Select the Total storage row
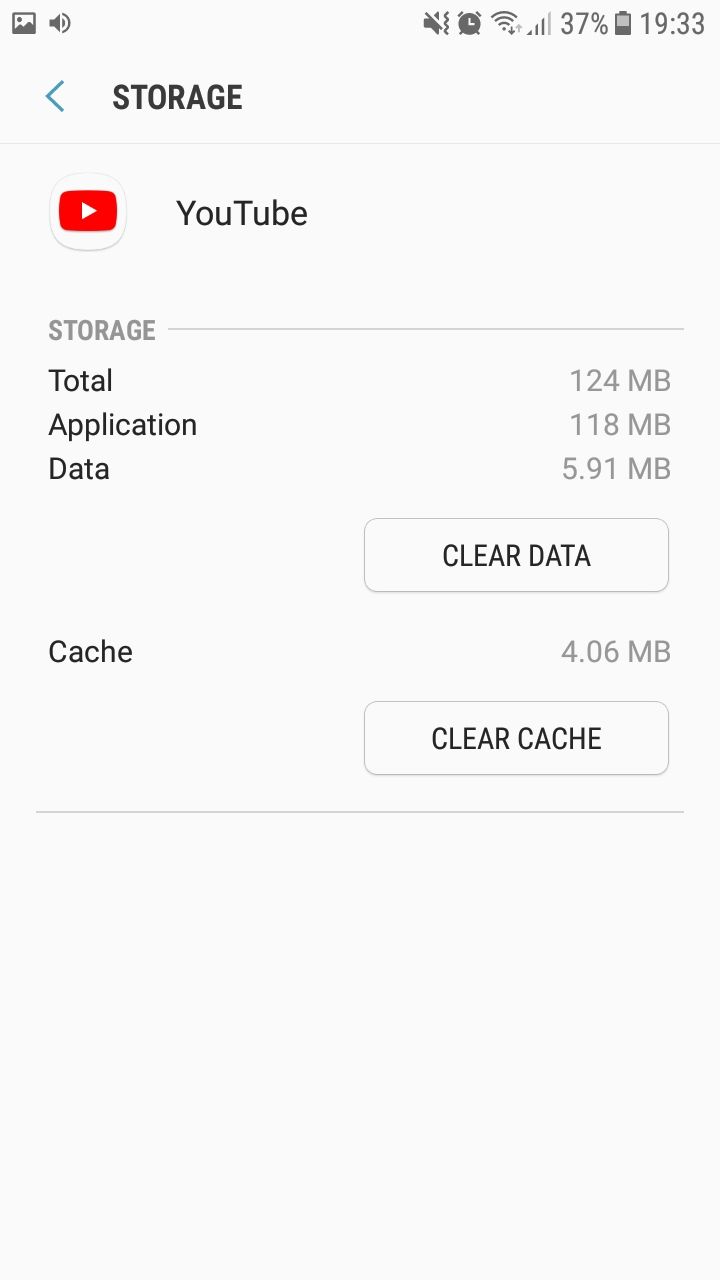The image size is (720, 1280). pos(360,380)
